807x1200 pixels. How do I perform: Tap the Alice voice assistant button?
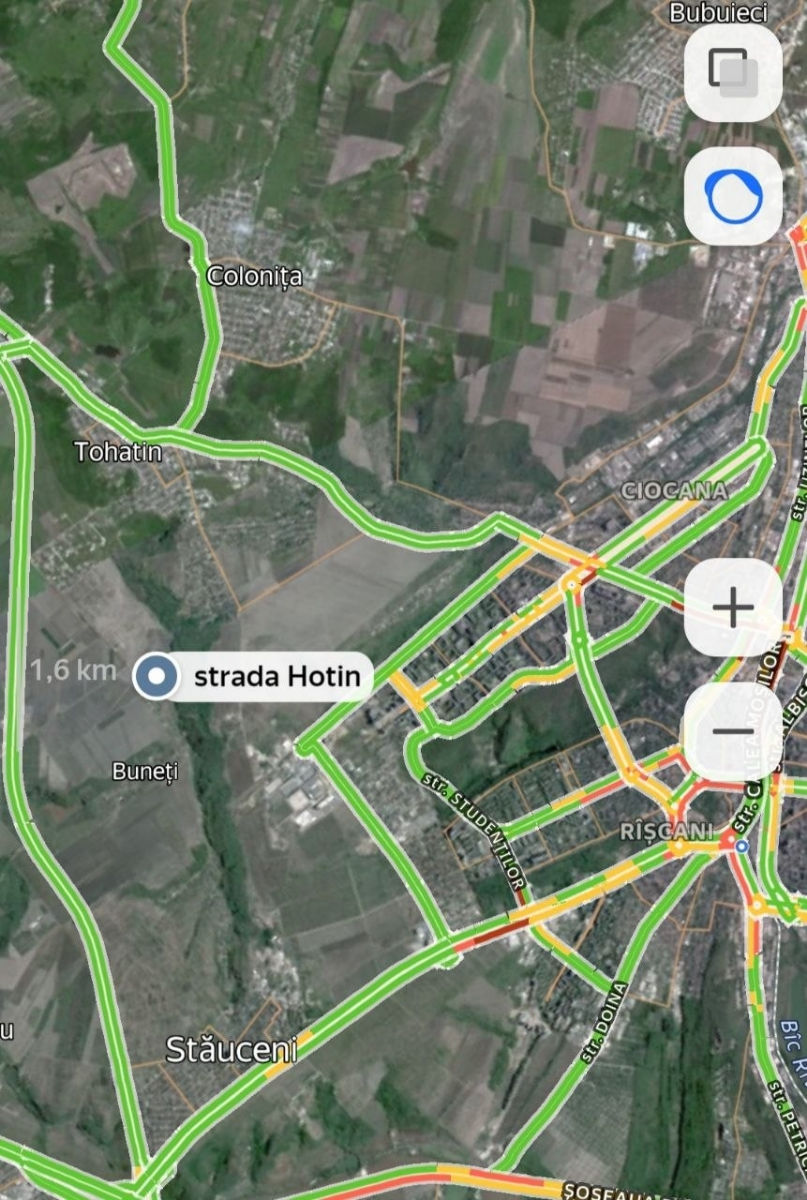click(x=733, y=195)
